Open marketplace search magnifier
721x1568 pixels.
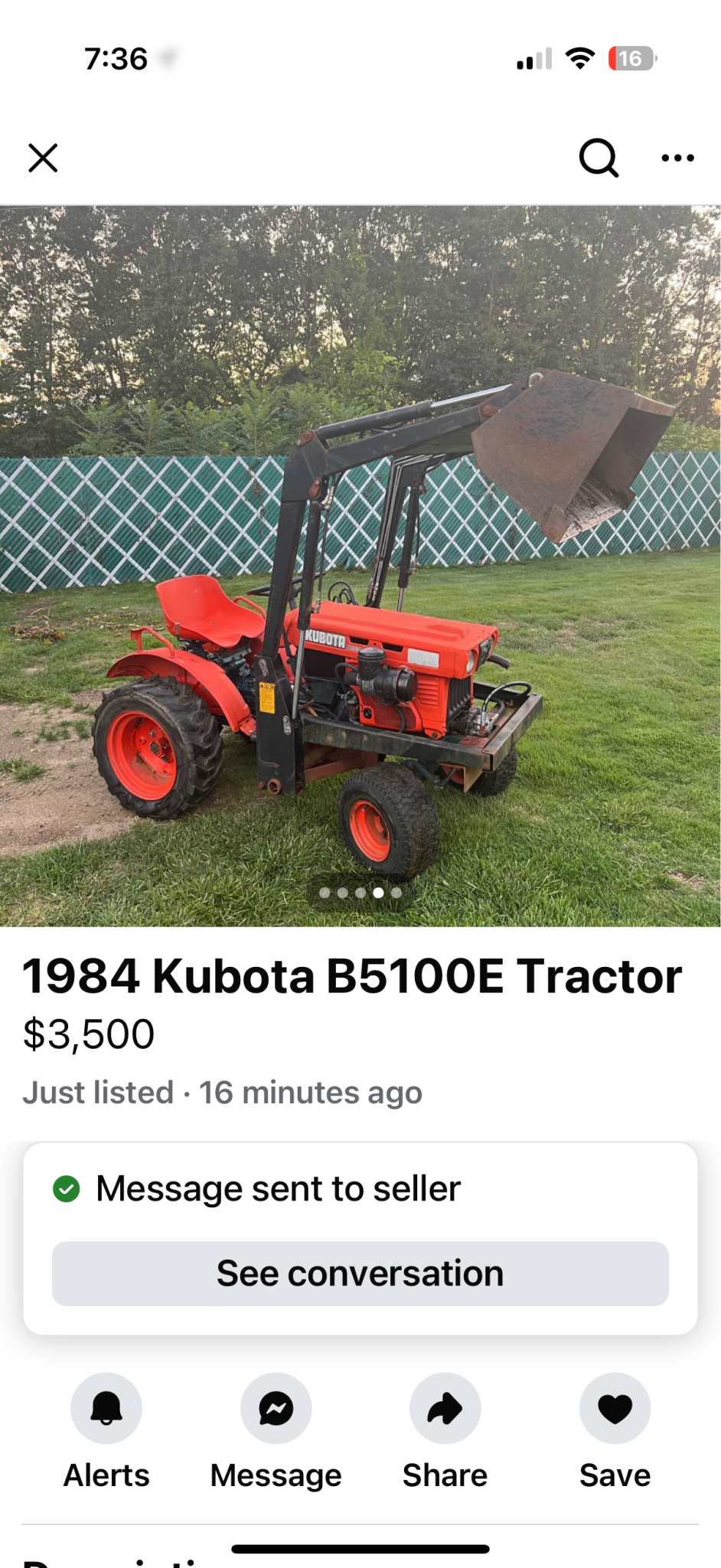(x=599, y=158)
